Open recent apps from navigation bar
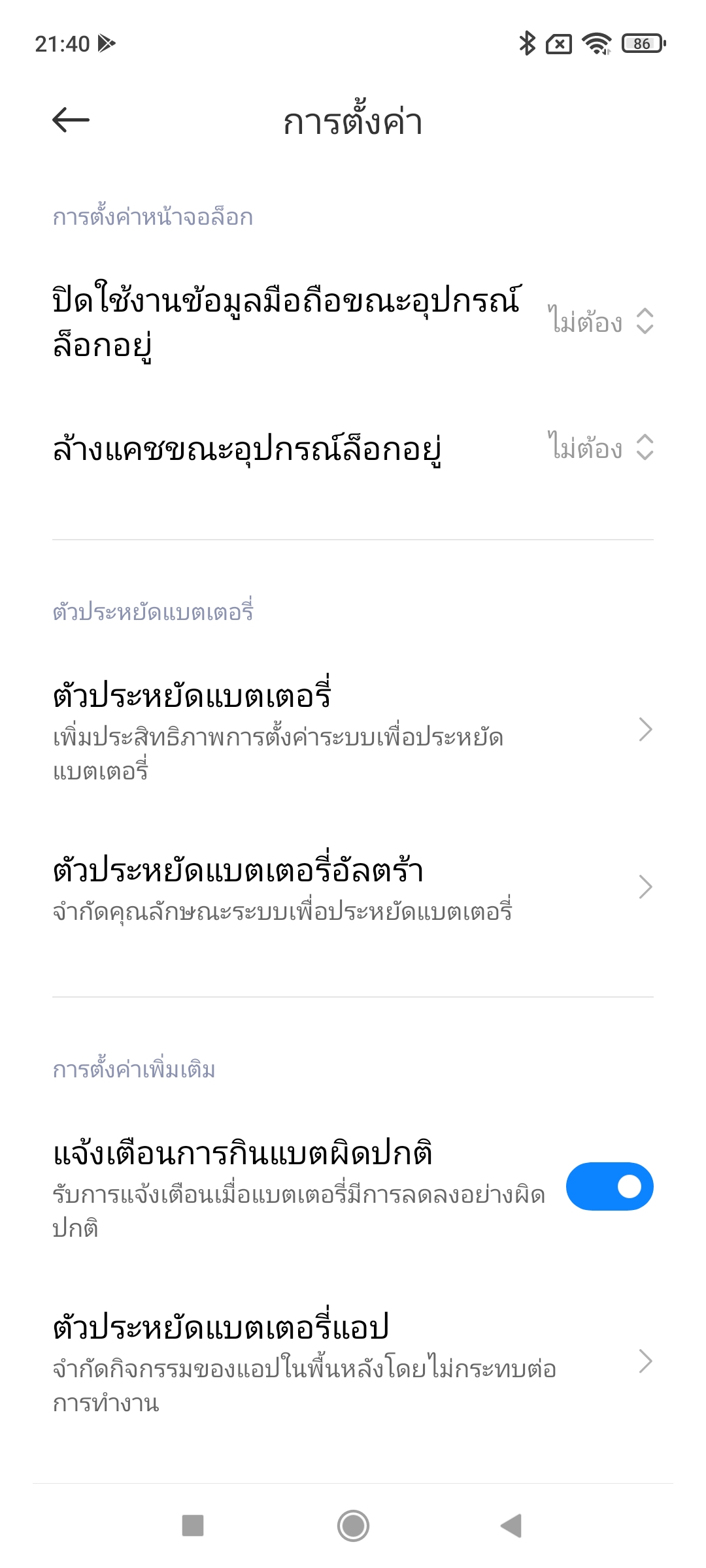Viewport: 706px width, 1568px height. click(x=193, y=1526)
